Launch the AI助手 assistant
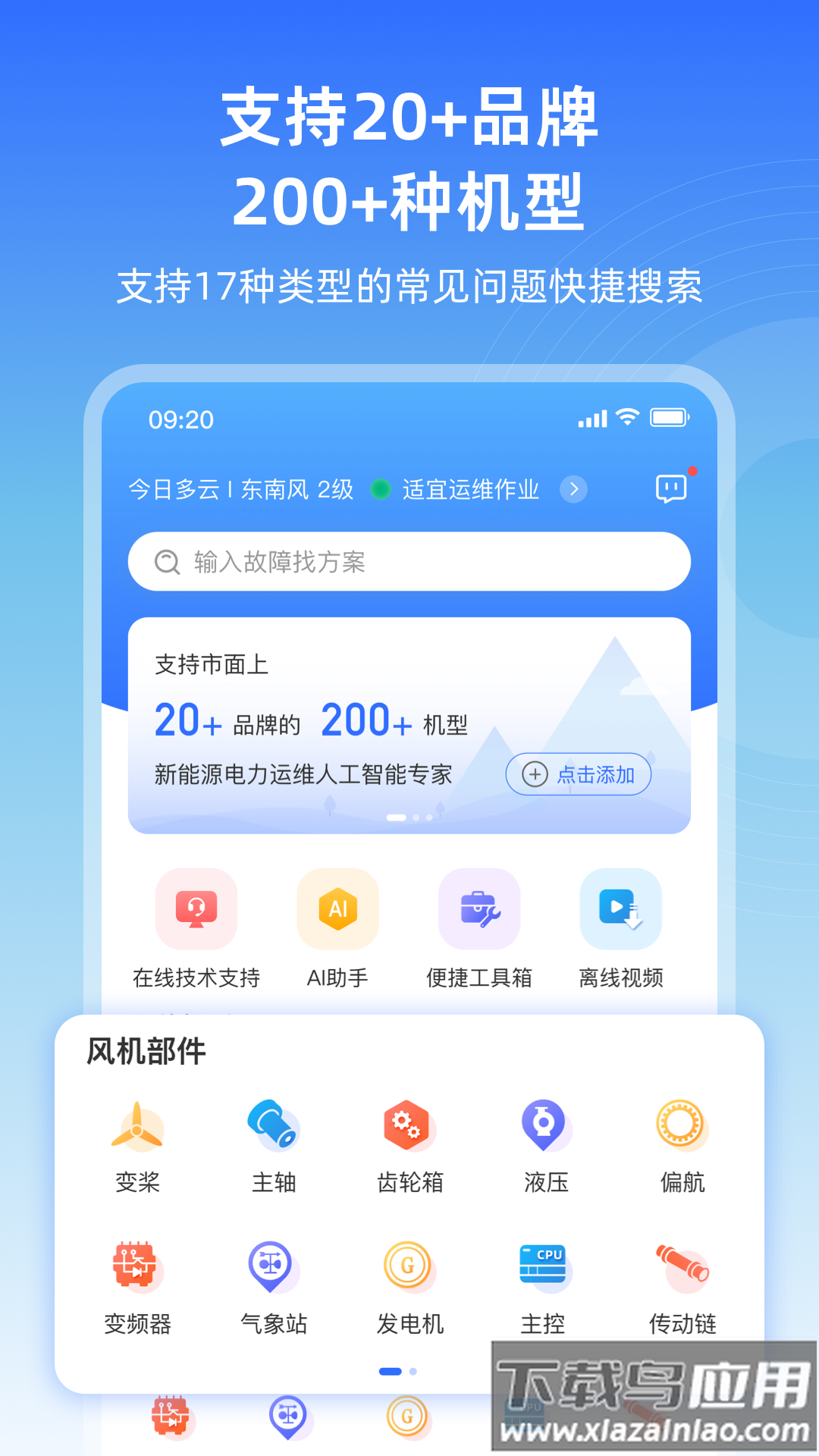 pos(337,909)
